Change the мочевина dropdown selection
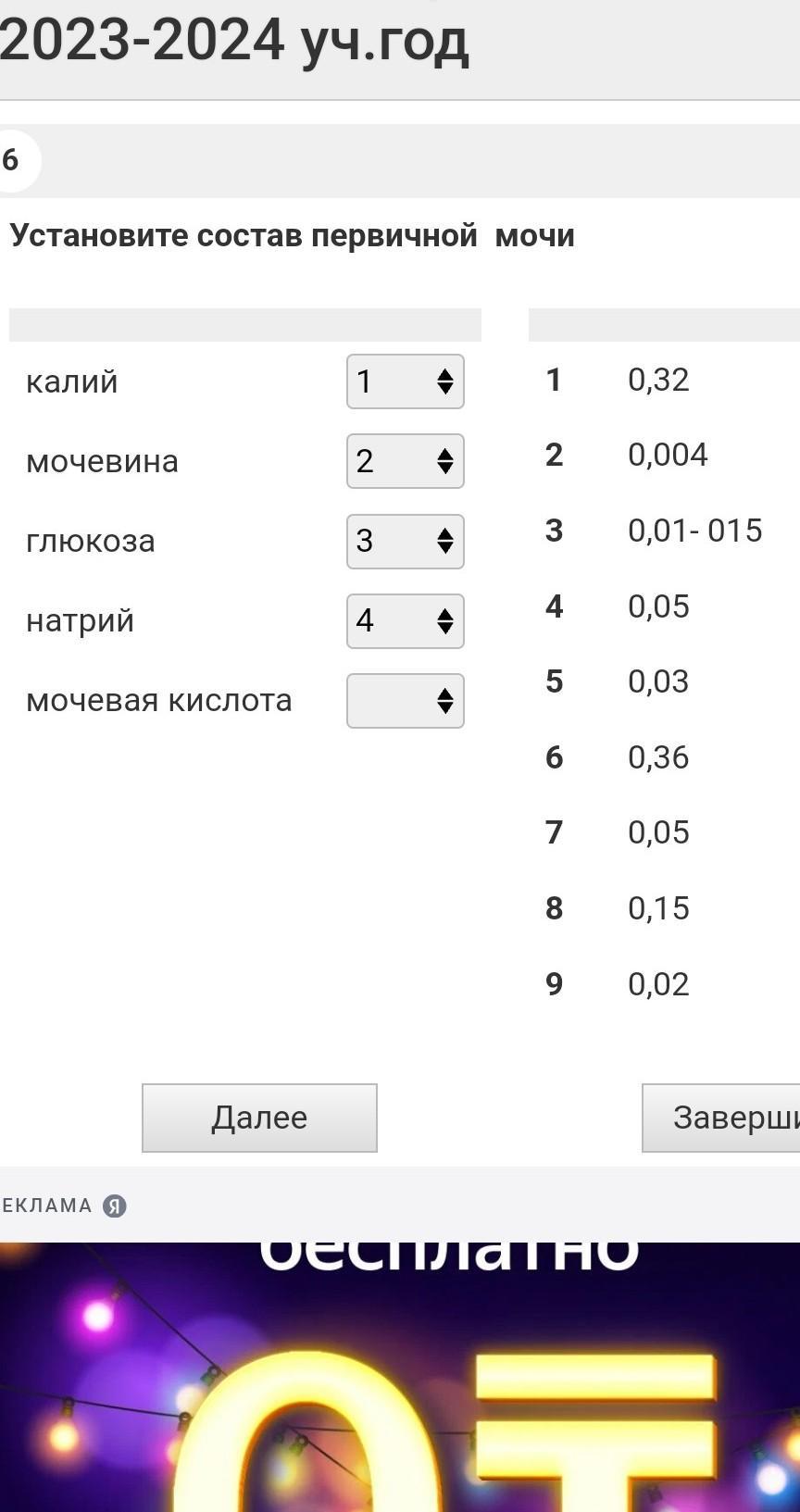Image resolution: width=800 pixels, height=1512 pixels. (405, 461)
